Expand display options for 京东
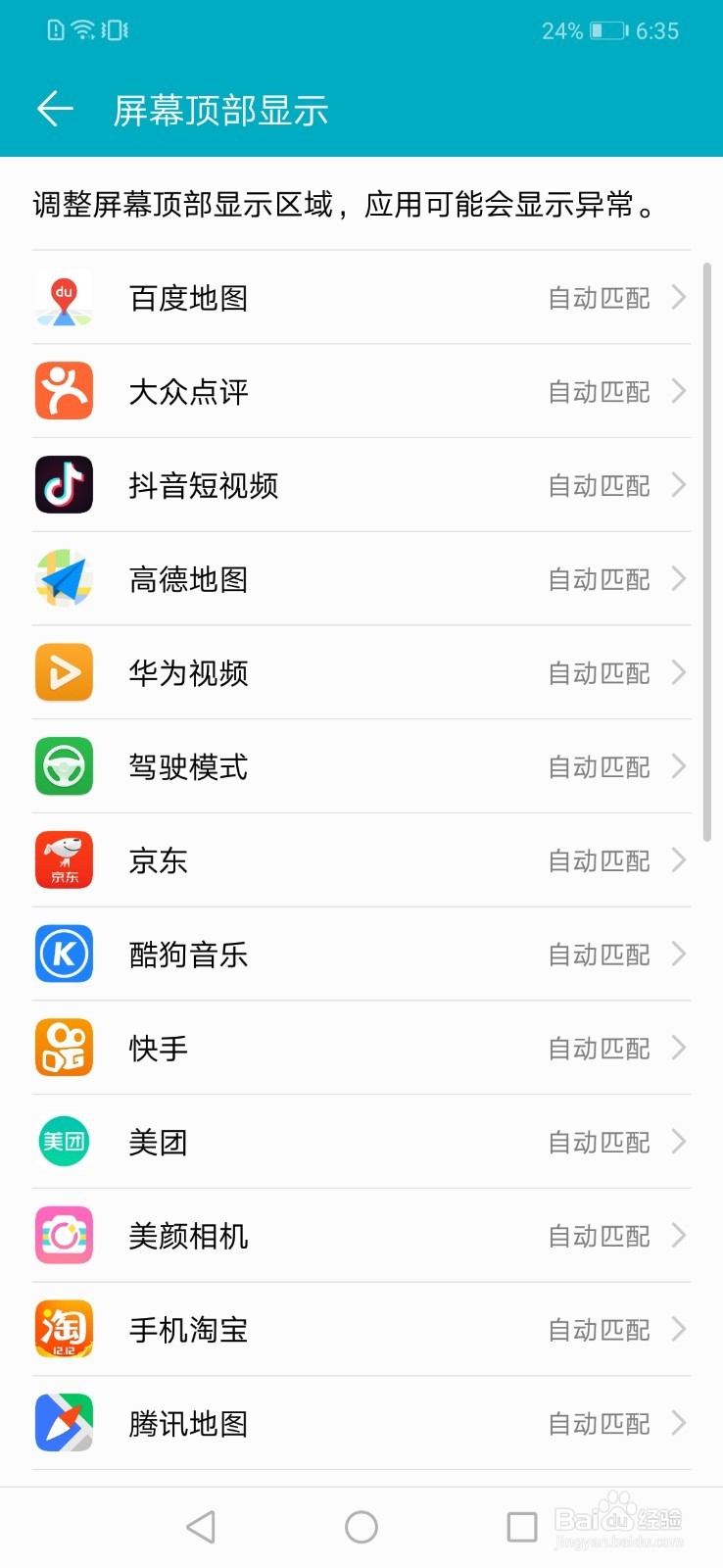723x1568 pixels. pyautogui.click(x=679, y=859)
